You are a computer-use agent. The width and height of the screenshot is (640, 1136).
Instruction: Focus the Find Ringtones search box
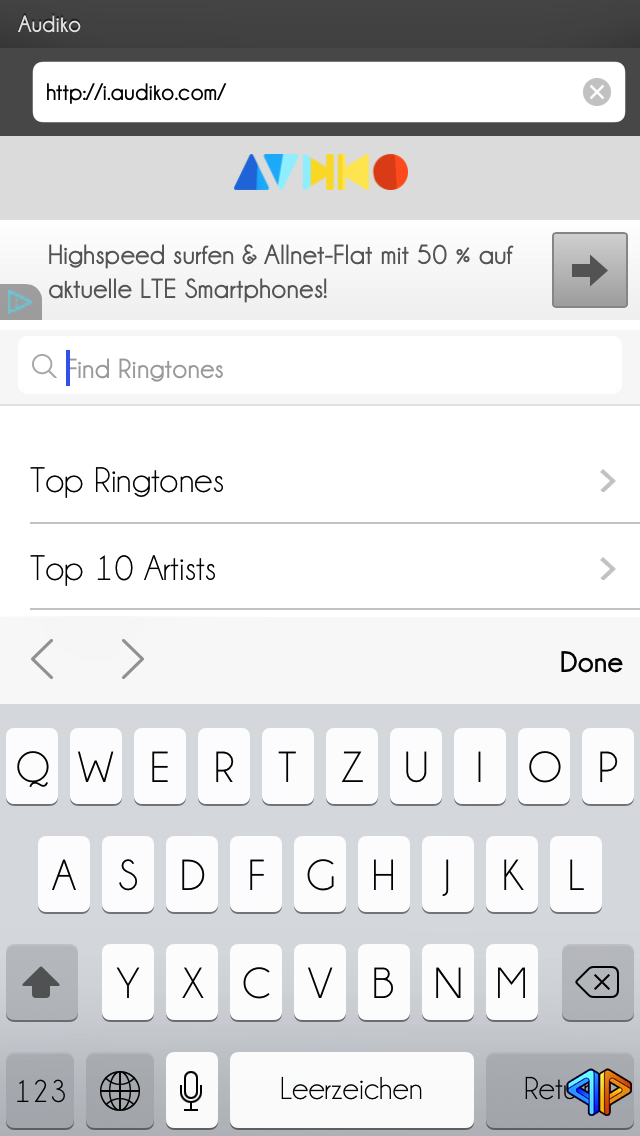[320, 366]
